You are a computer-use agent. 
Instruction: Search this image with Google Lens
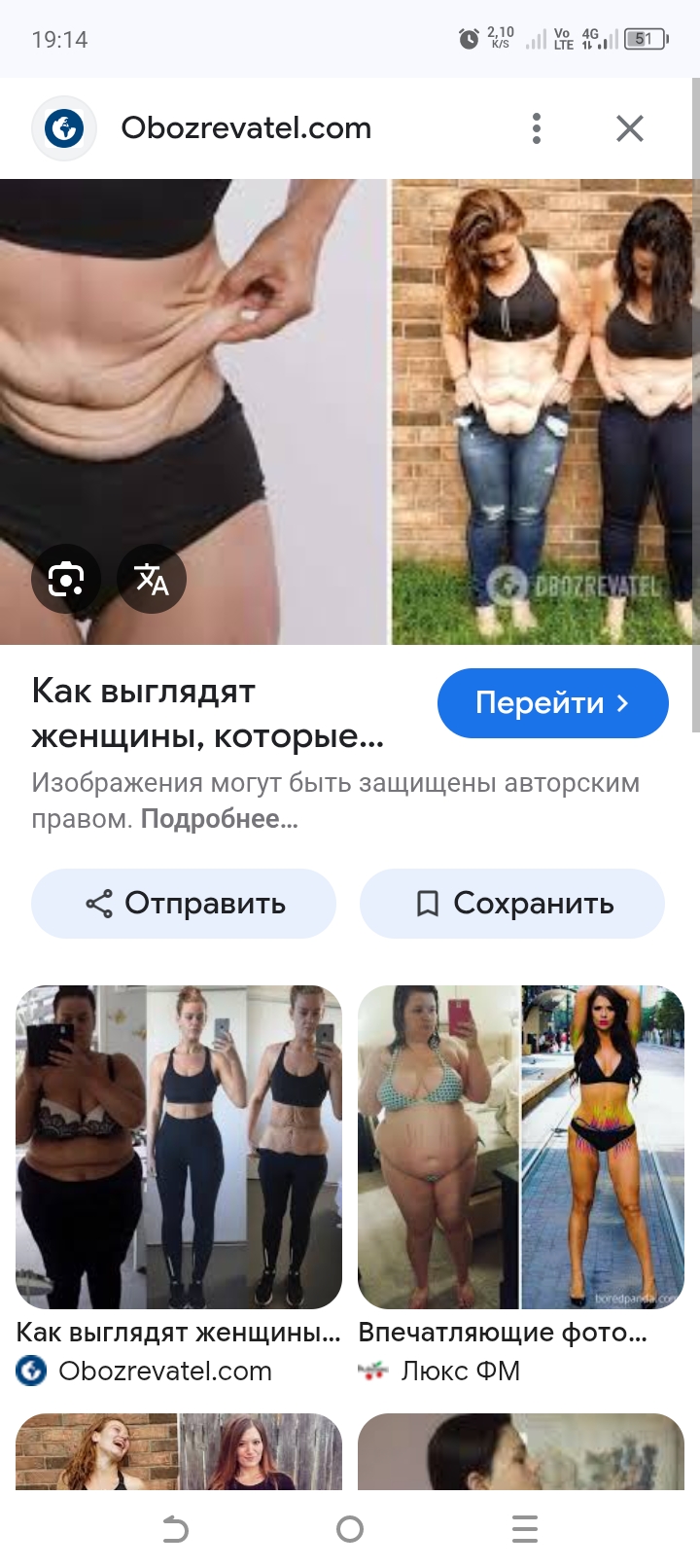click(x=66, y=580)
